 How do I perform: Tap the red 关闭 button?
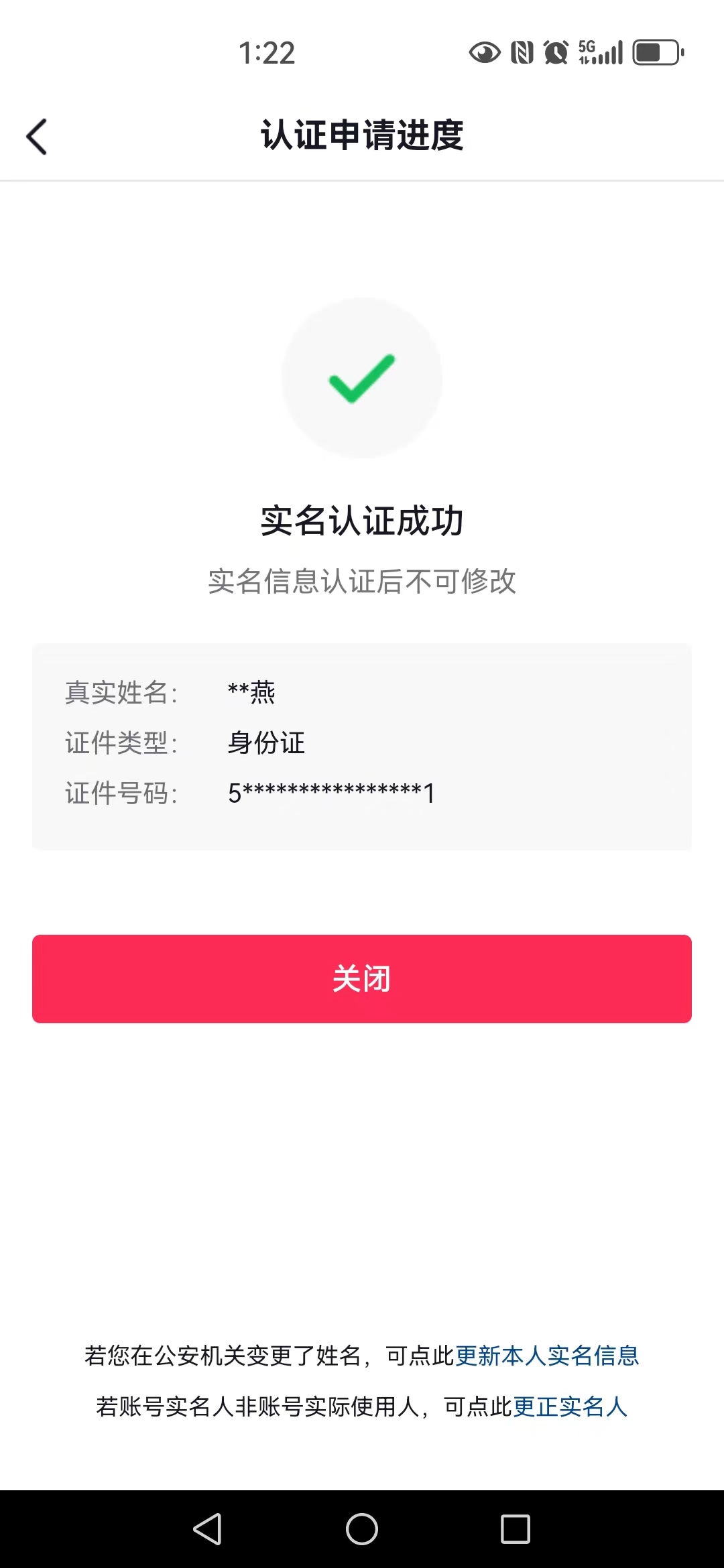[x=362, y=978]
